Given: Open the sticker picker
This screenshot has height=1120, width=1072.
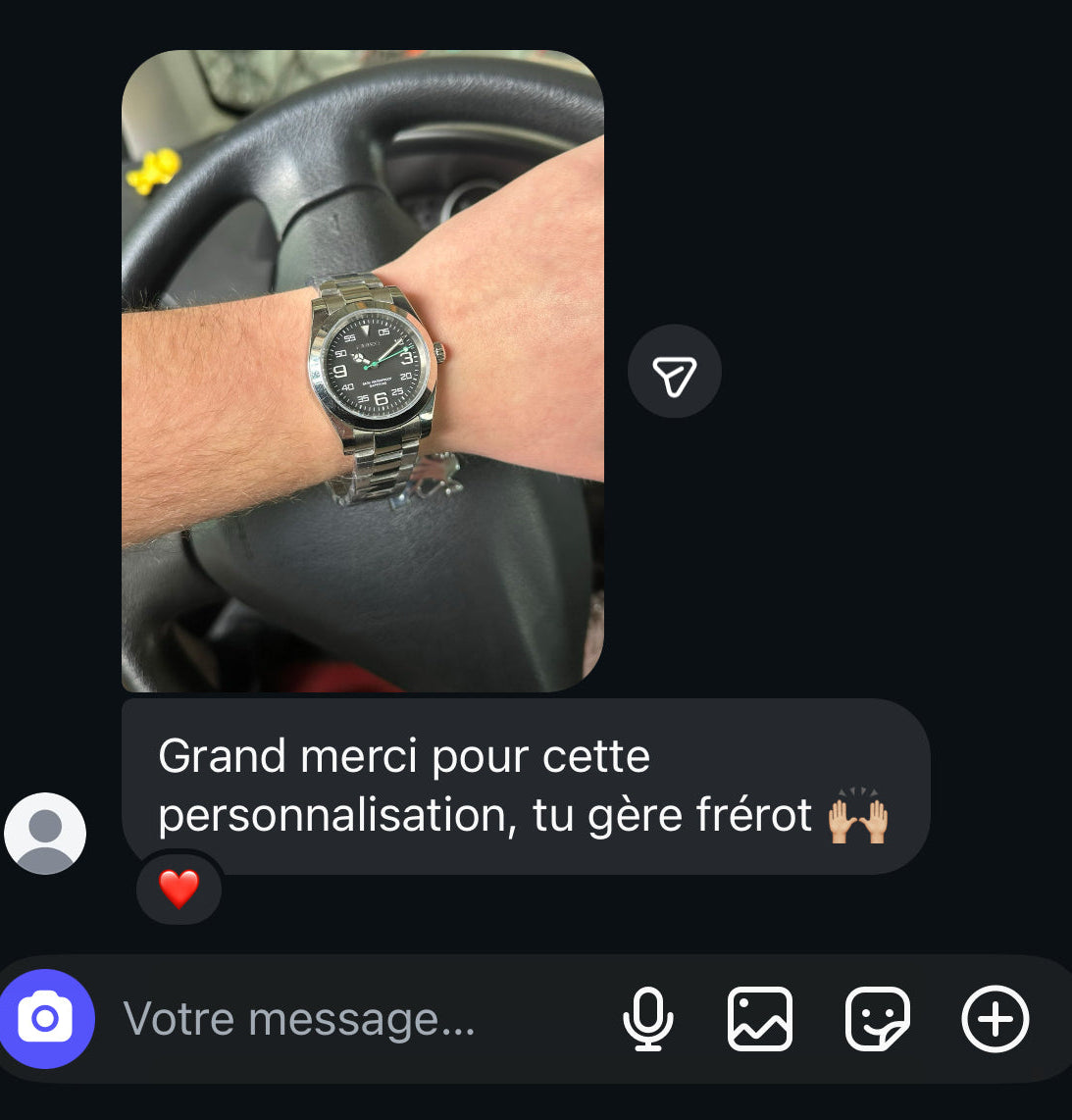Looking at the screenshot, I should pyautogui.click(x=878, y=1019).
